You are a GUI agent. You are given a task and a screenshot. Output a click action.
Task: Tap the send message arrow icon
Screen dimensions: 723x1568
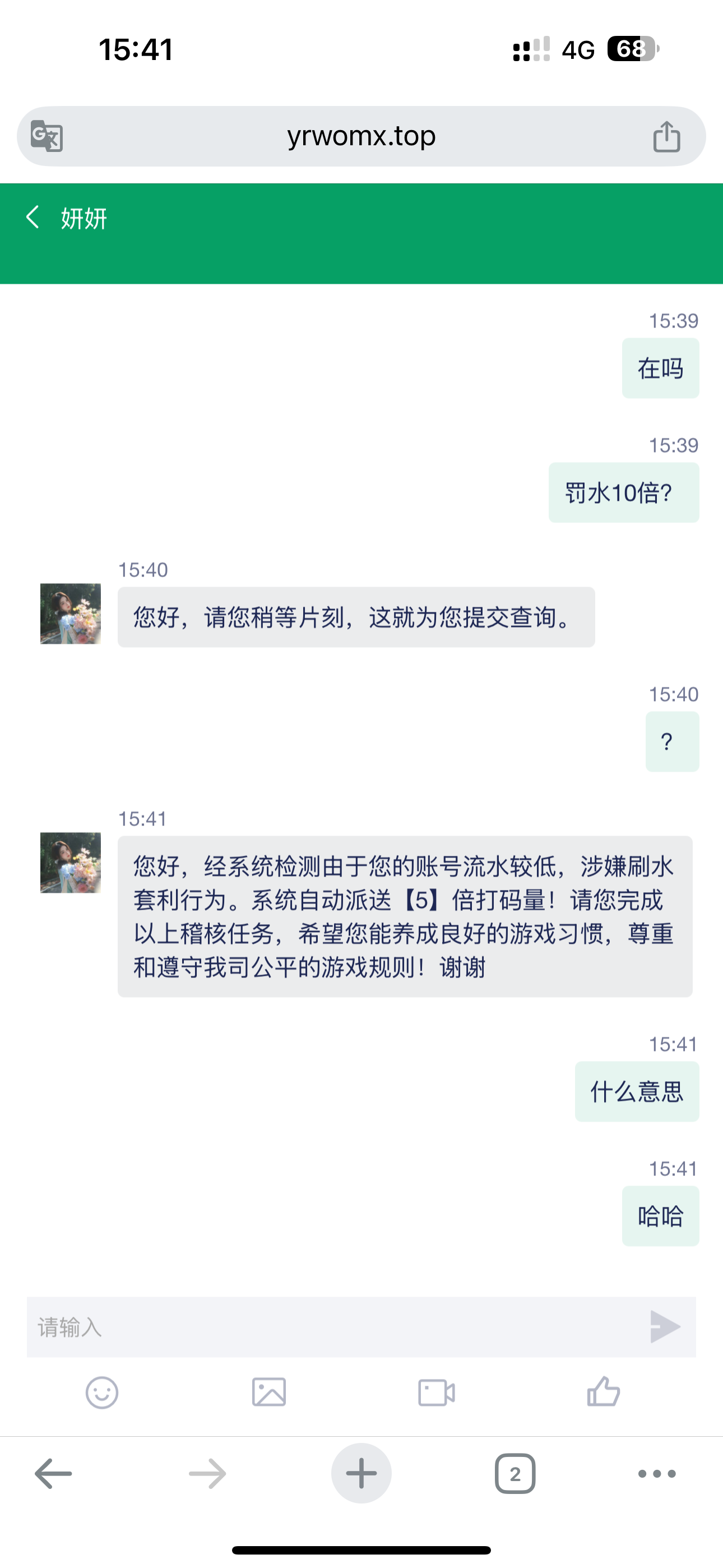[665, 1327]
